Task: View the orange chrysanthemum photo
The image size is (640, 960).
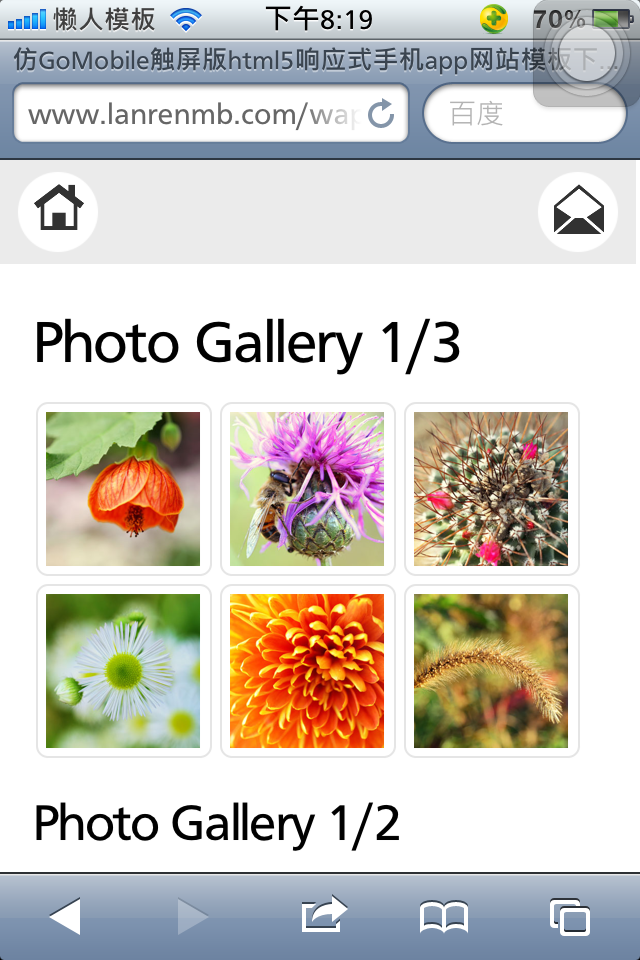Action: pos(307,671)
